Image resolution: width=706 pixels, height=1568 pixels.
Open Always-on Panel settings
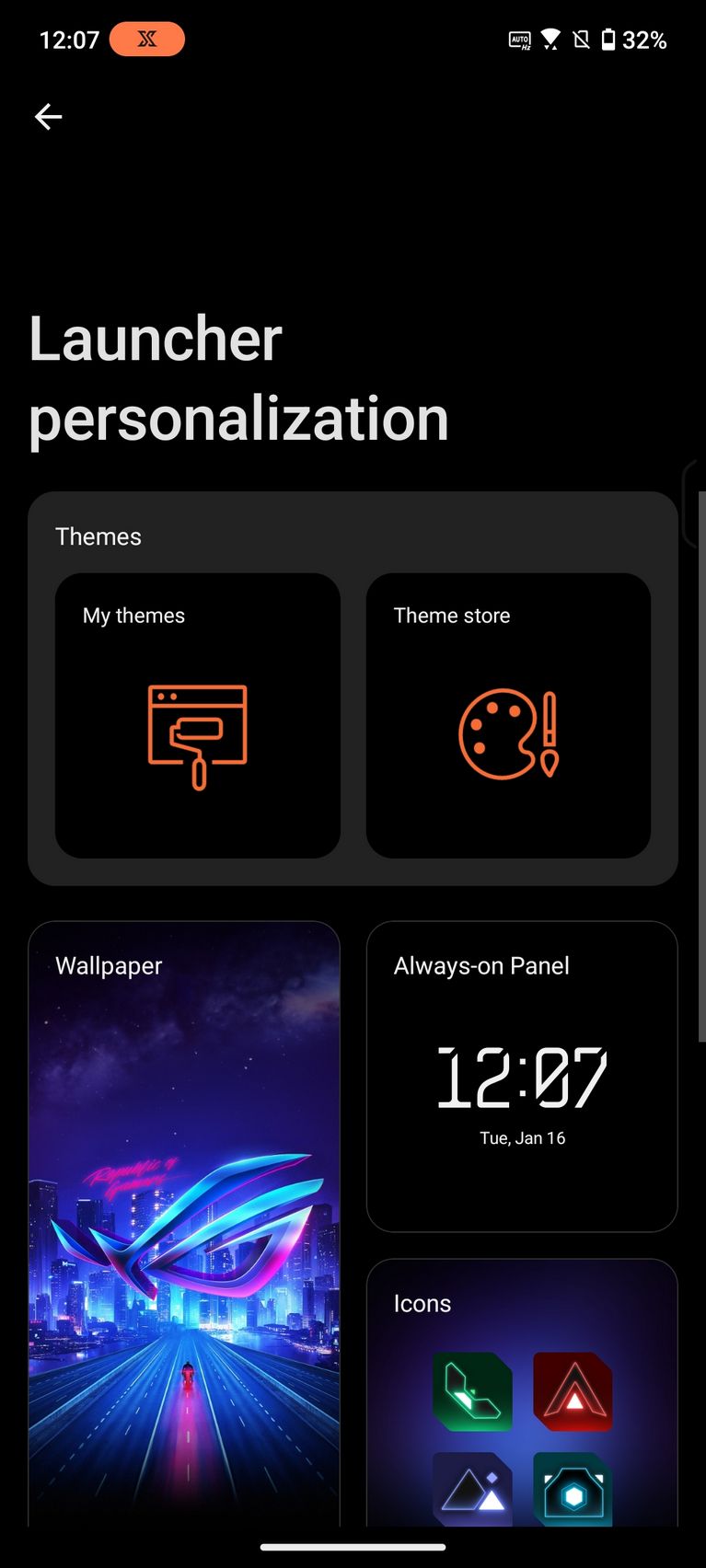(522, 1077)
